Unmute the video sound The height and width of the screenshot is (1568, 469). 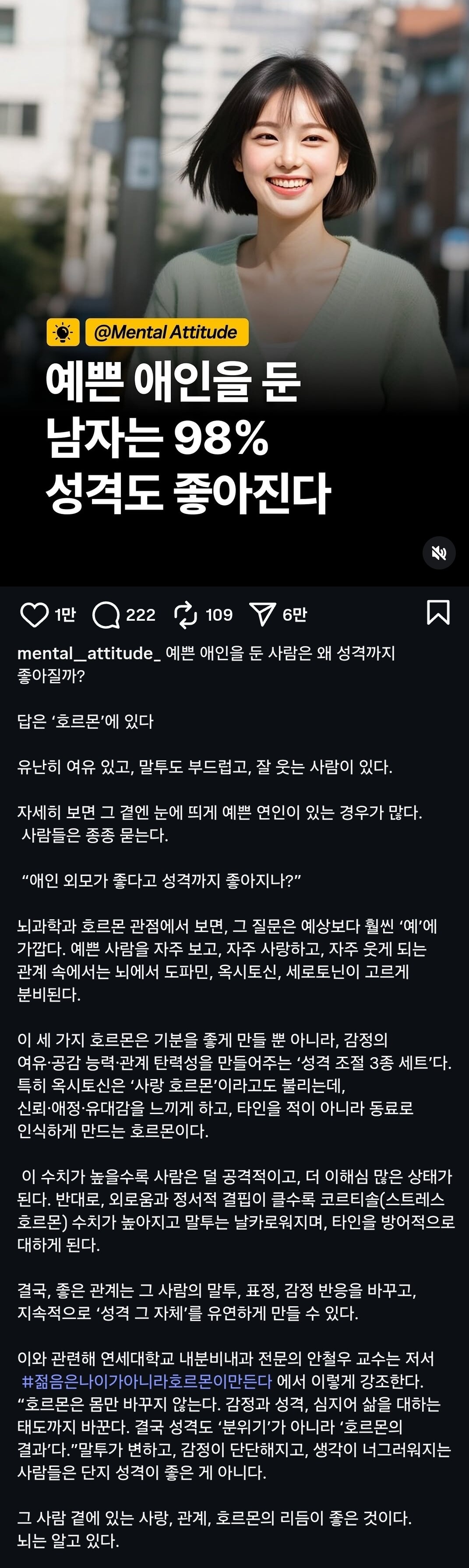(x=439, y=553)
